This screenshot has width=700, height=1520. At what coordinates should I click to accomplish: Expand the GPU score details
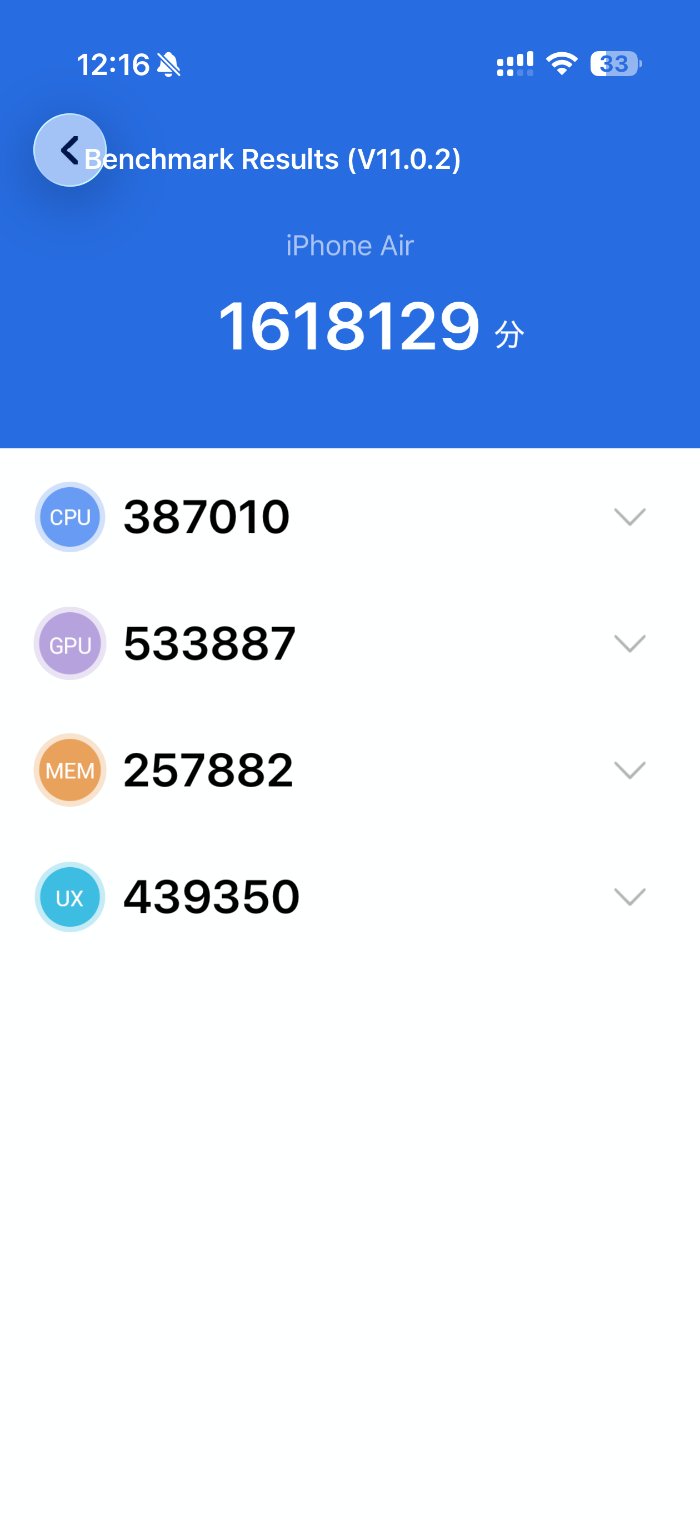(630, 644)
